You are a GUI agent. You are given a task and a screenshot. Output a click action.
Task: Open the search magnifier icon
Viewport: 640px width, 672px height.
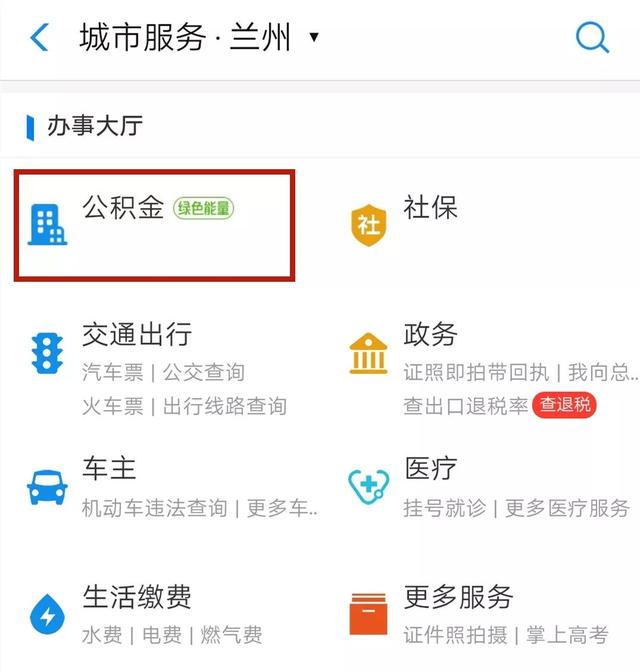[x=592, y=38]
